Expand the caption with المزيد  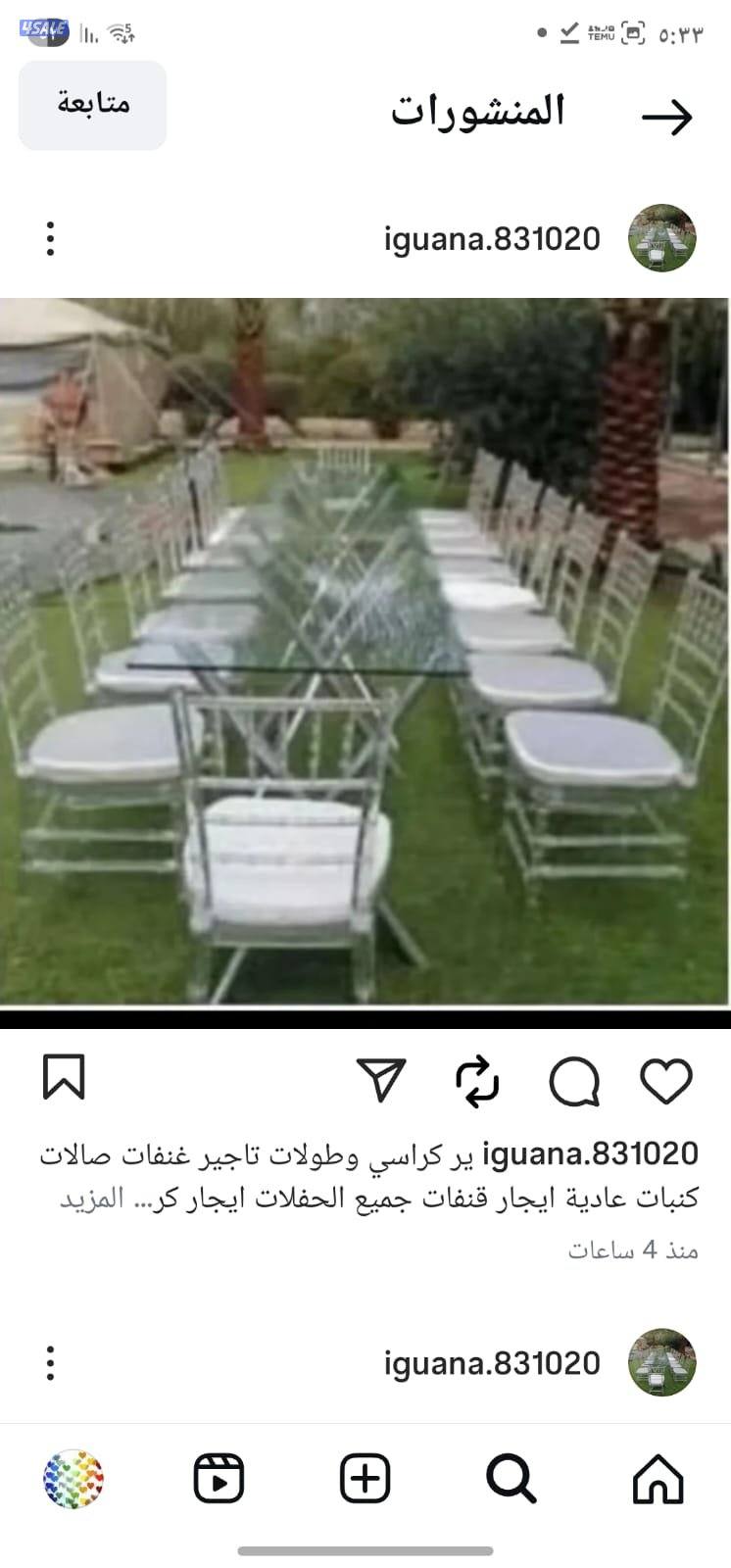[91, 1198]
